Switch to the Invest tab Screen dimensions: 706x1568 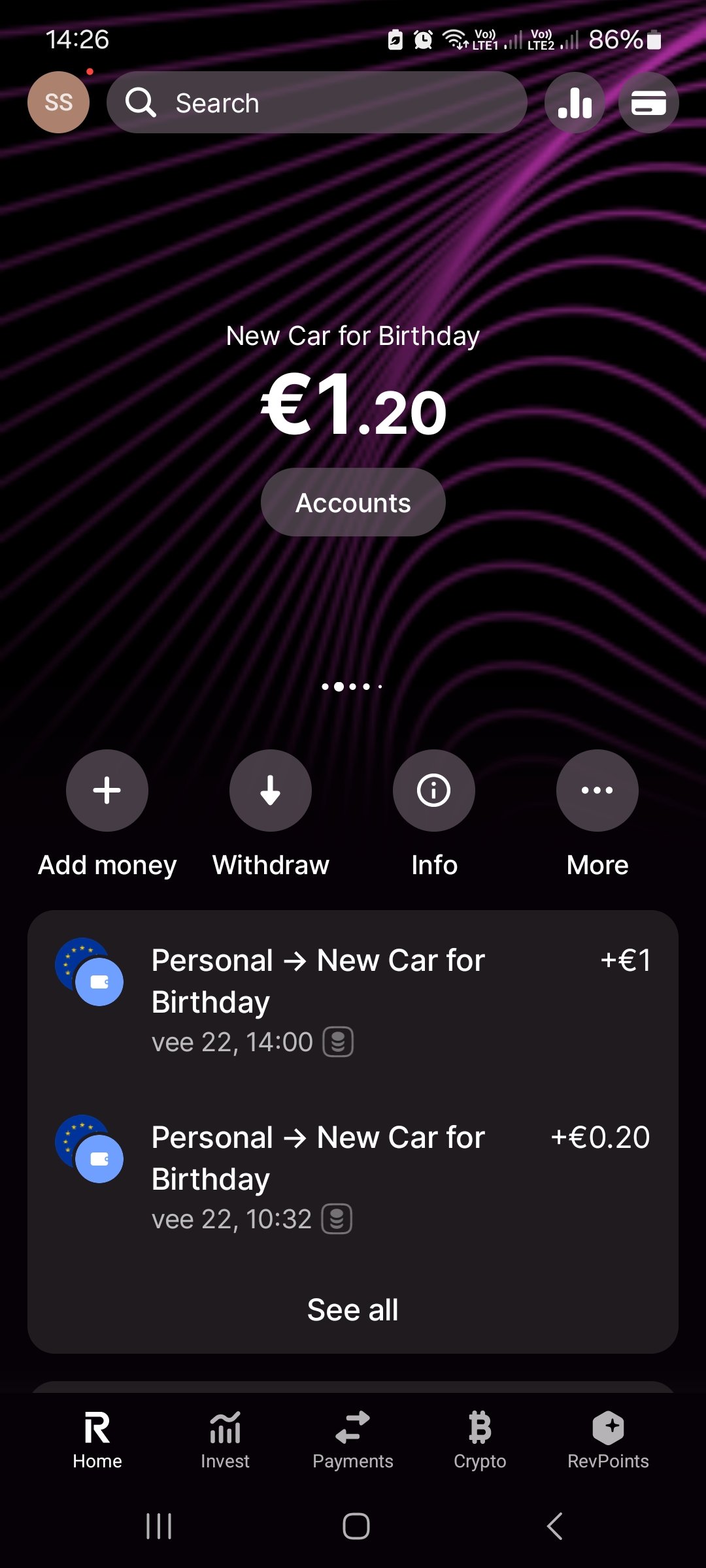click(225, 1440)
